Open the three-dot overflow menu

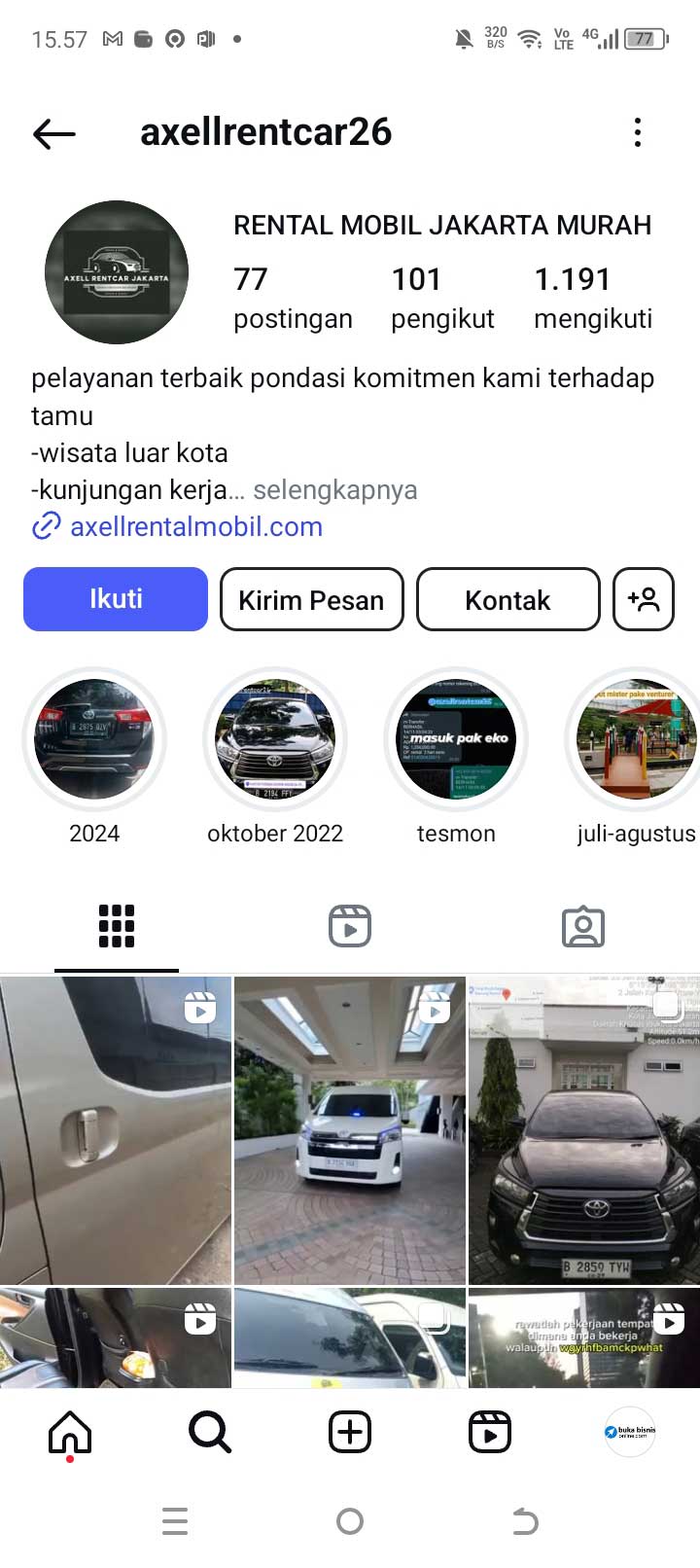tap(638, 132)
